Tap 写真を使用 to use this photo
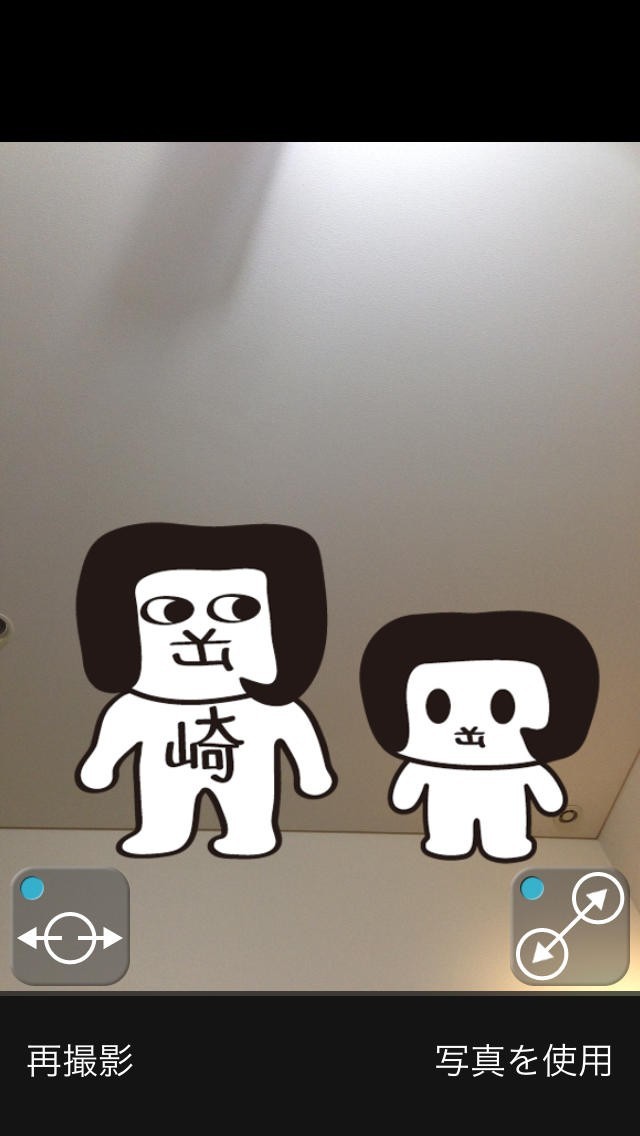The height and width of the screenshot is (1136, 640). click(x=523, y=1061)
